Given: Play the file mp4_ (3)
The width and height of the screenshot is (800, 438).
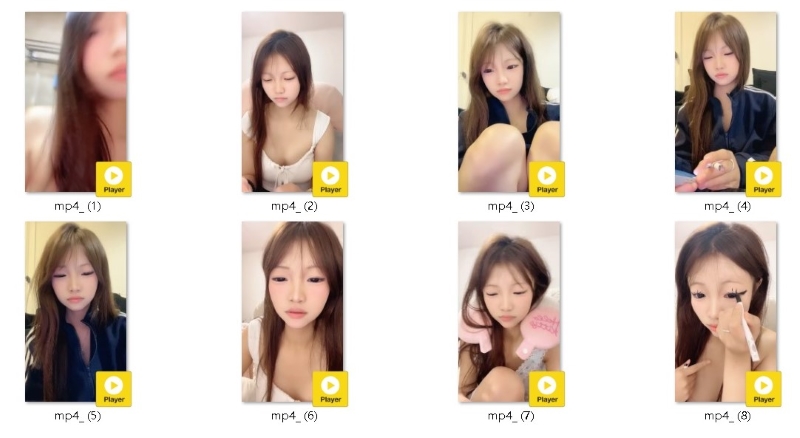Looking at the screenshot, I should pos(510,102).
